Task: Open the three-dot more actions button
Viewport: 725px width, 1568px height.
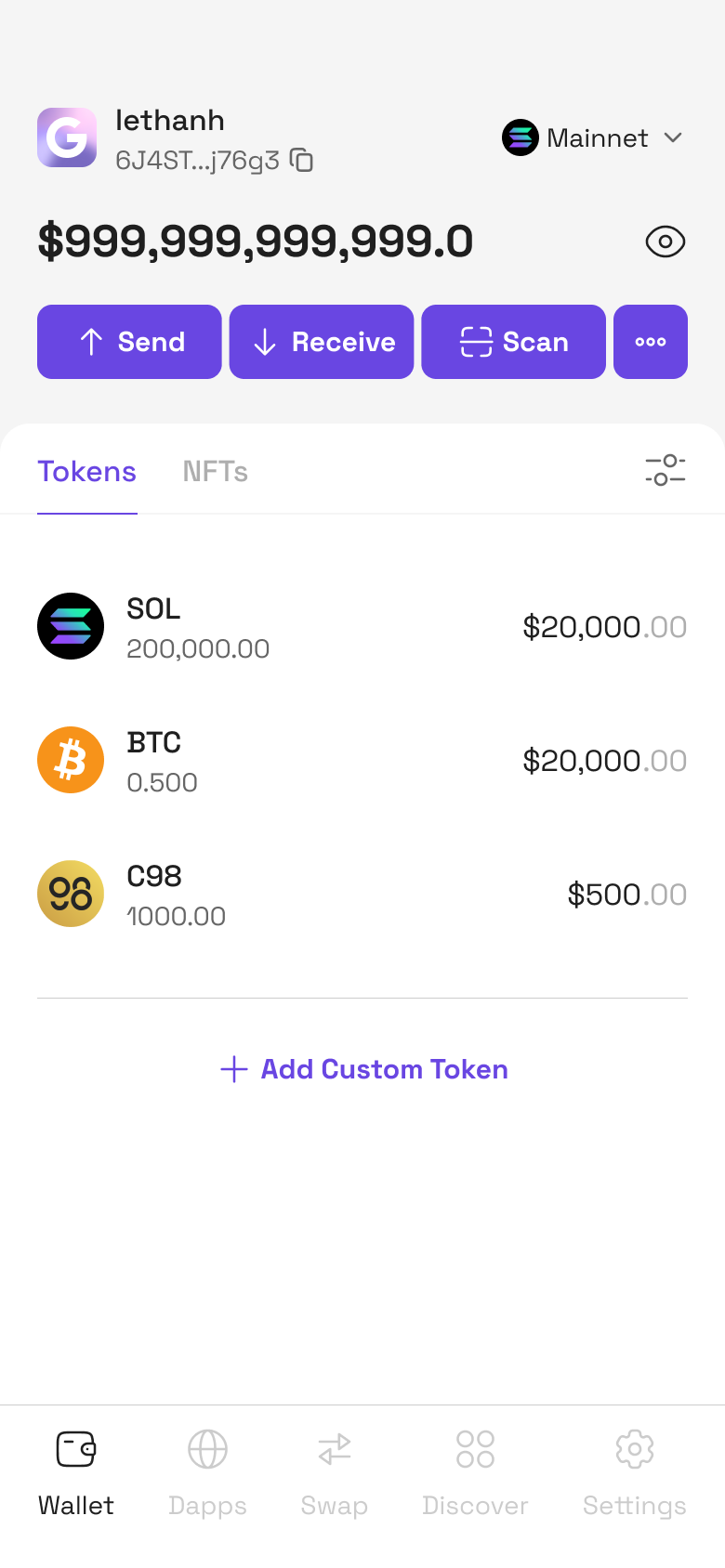Action: tap(651, 342)
